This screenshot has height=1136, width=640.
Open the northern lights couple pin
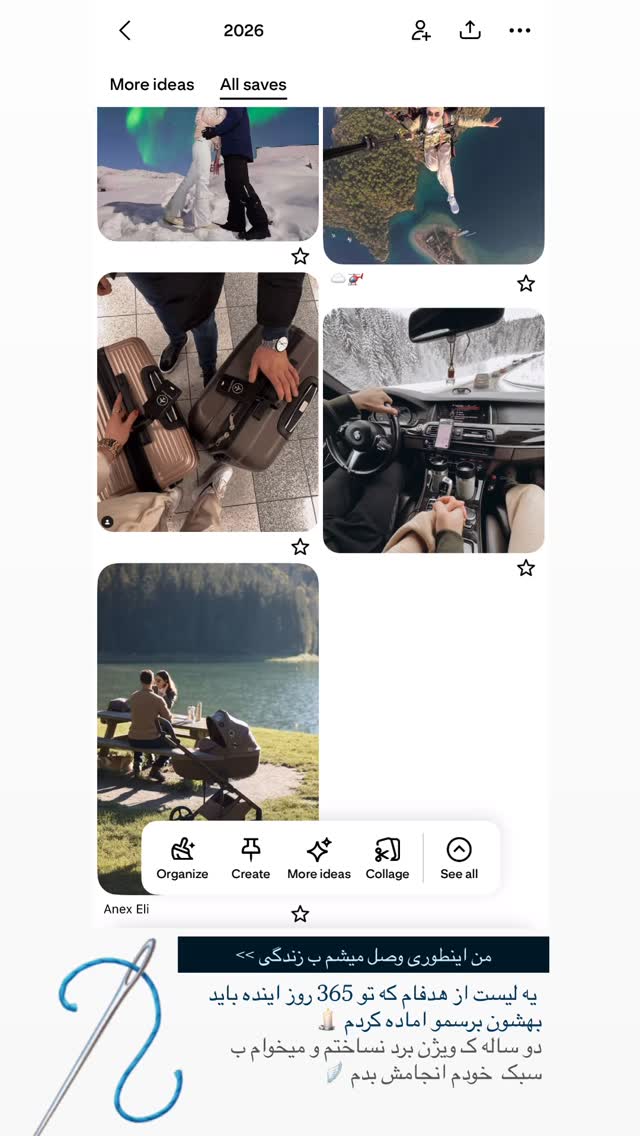[x=208, y=174]
